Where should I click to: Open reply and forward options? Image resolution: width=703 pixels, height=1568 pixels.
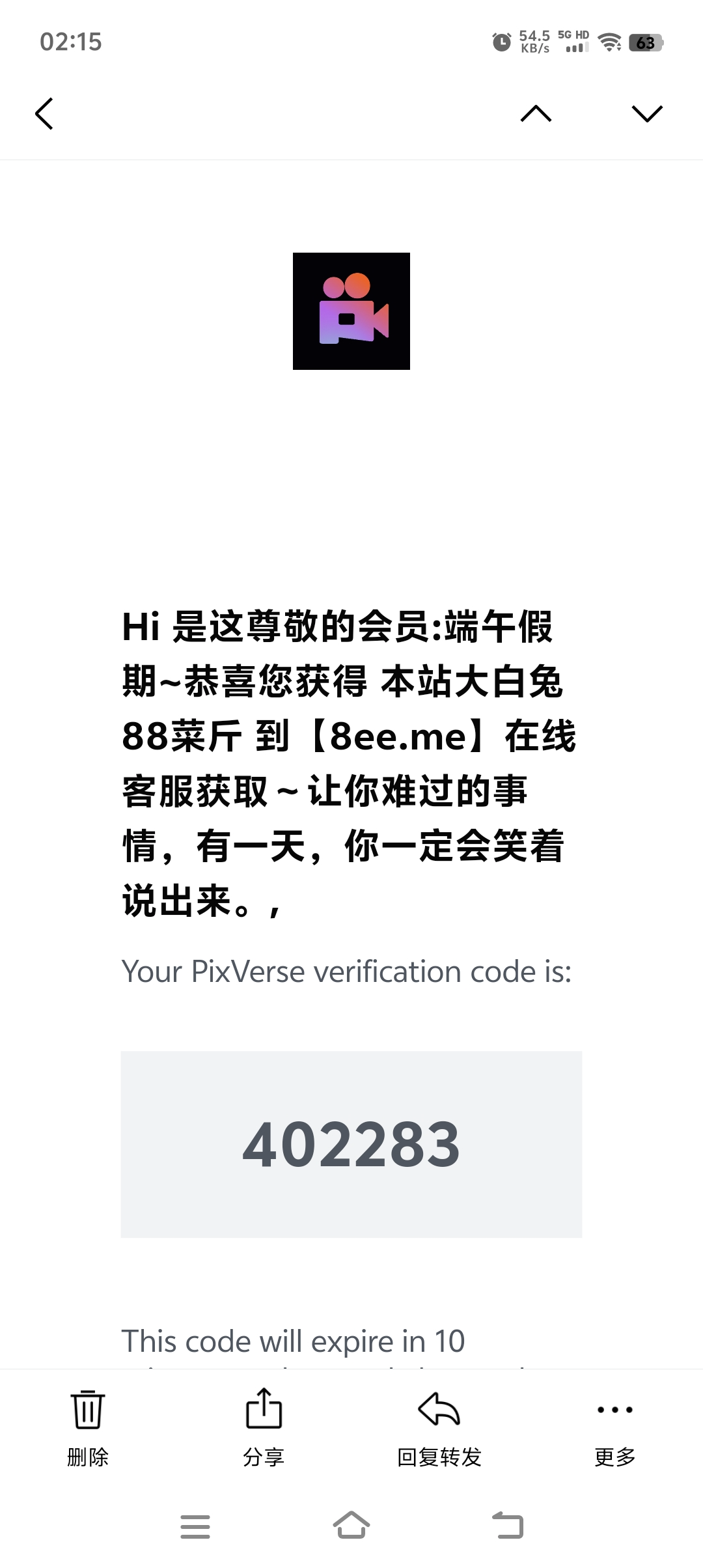point(439,1427)
